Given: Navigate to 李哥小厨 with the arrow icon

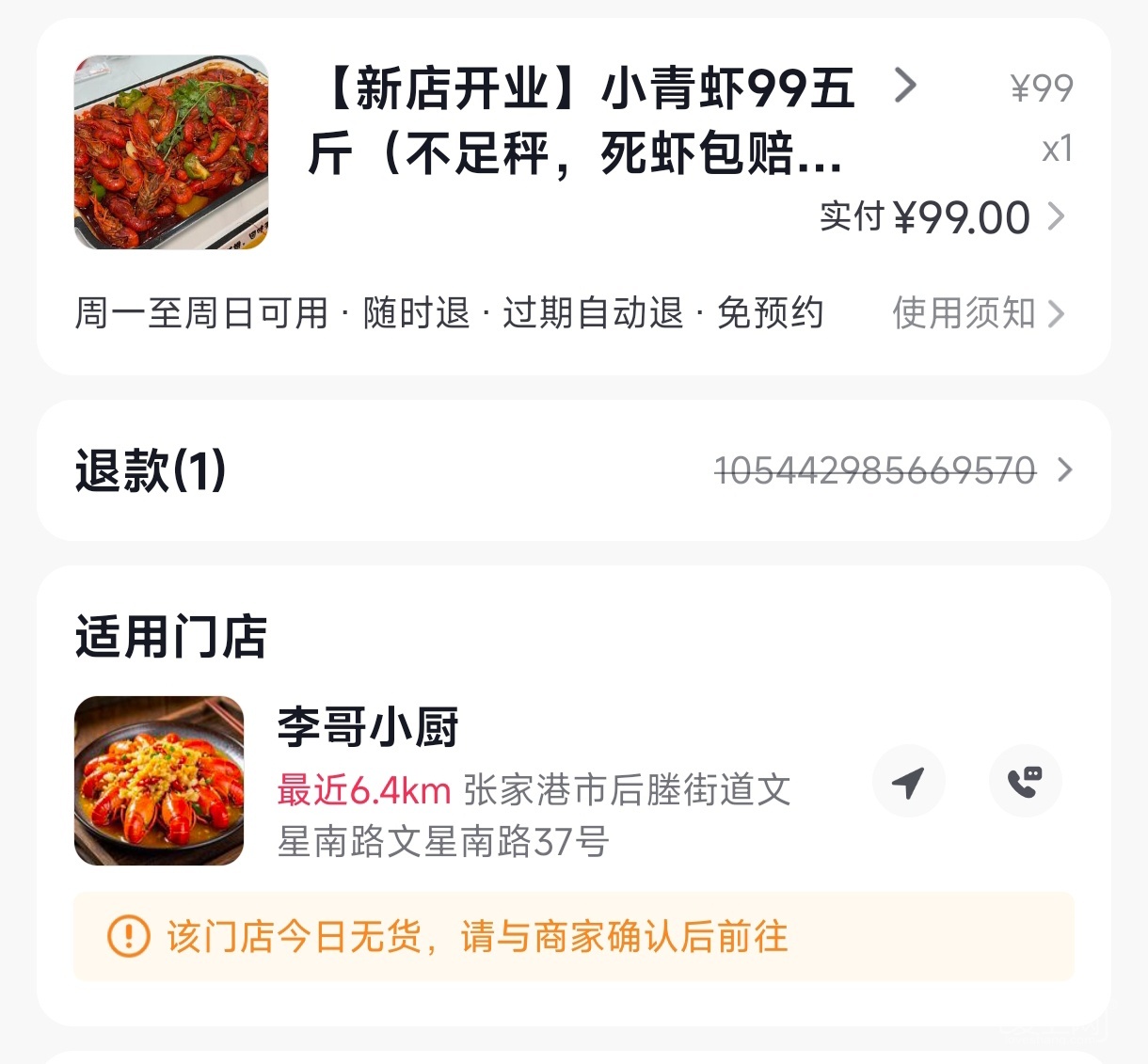Looking at the screenshot, I should pos(908,782).
